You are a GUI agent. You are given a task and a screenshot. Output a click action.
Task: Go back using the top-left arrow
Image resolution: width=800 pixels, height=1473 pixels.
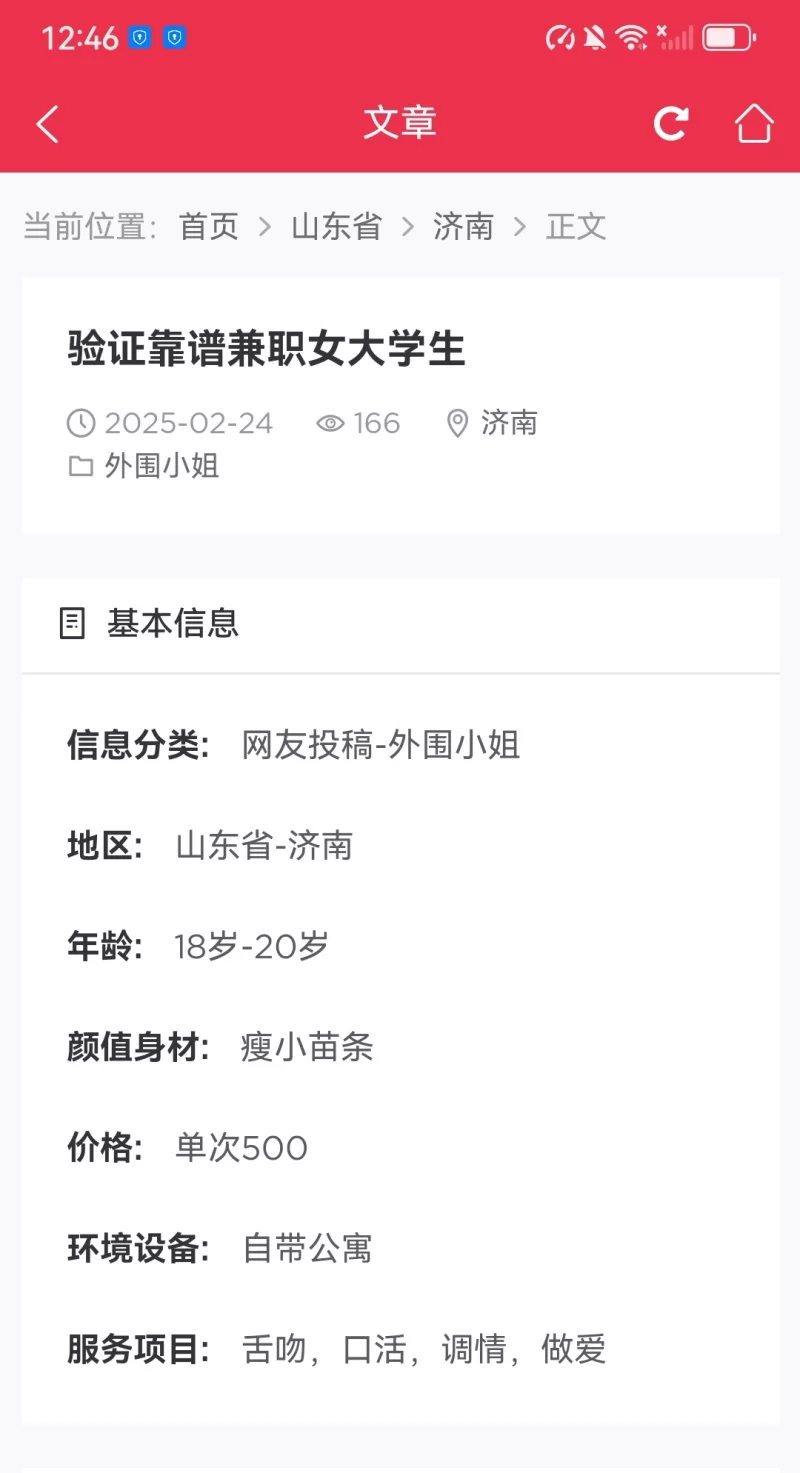tap(48, 124)
